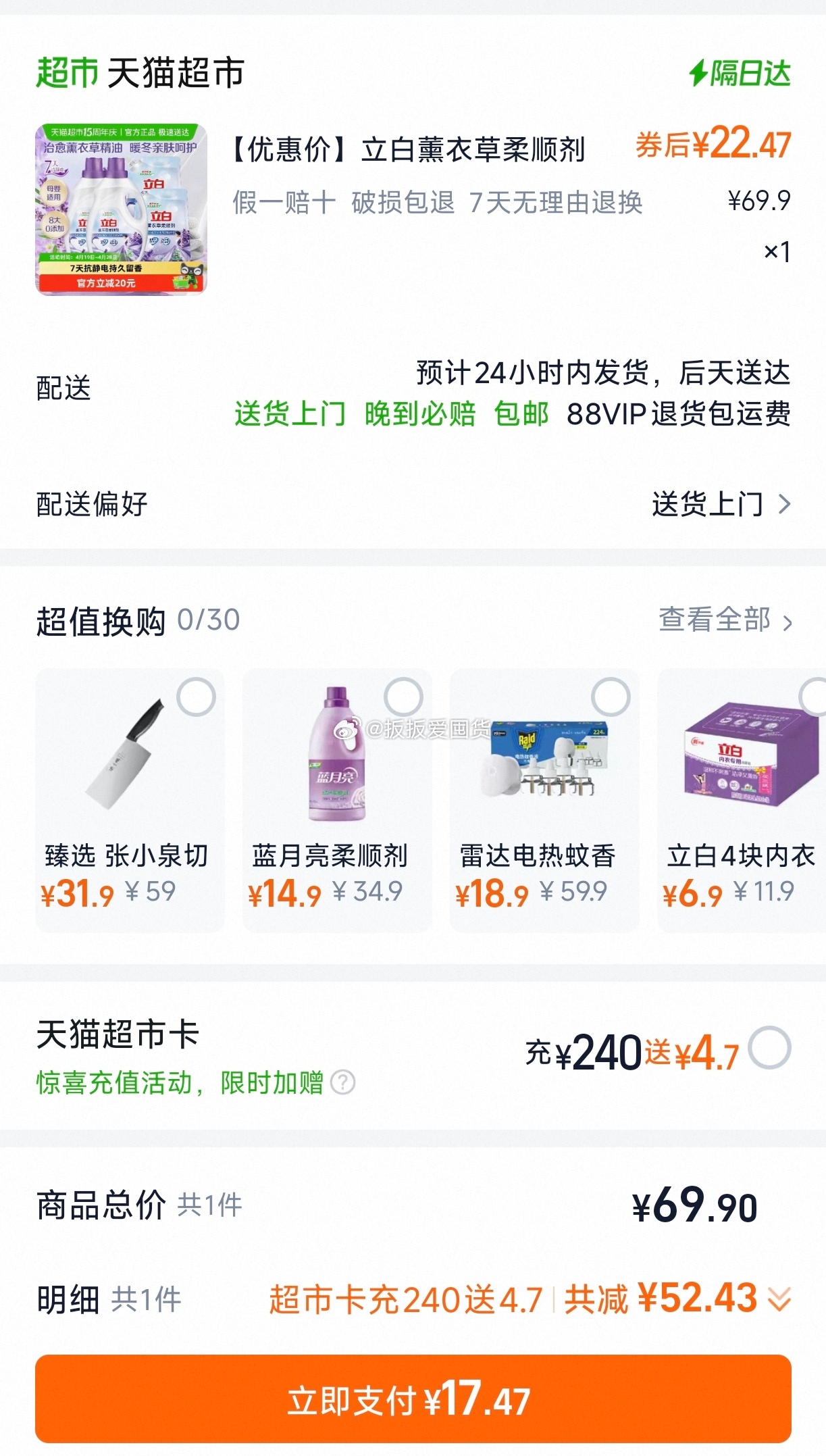Select the 雷达电热蚊香 add-on checkbox
826x1456 pixels.
611,697
